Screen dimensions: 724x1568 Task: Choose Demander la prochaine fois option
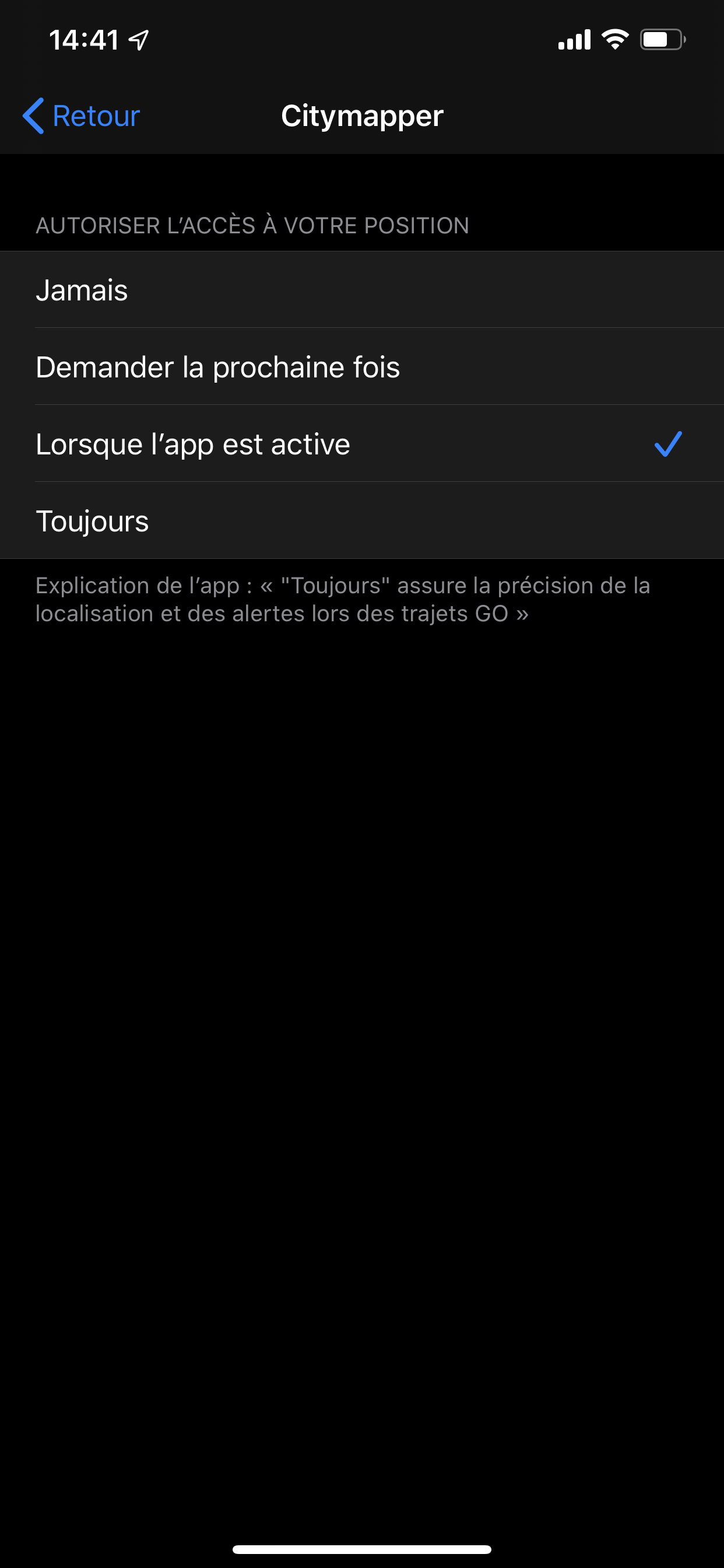[x=362, y=367]
